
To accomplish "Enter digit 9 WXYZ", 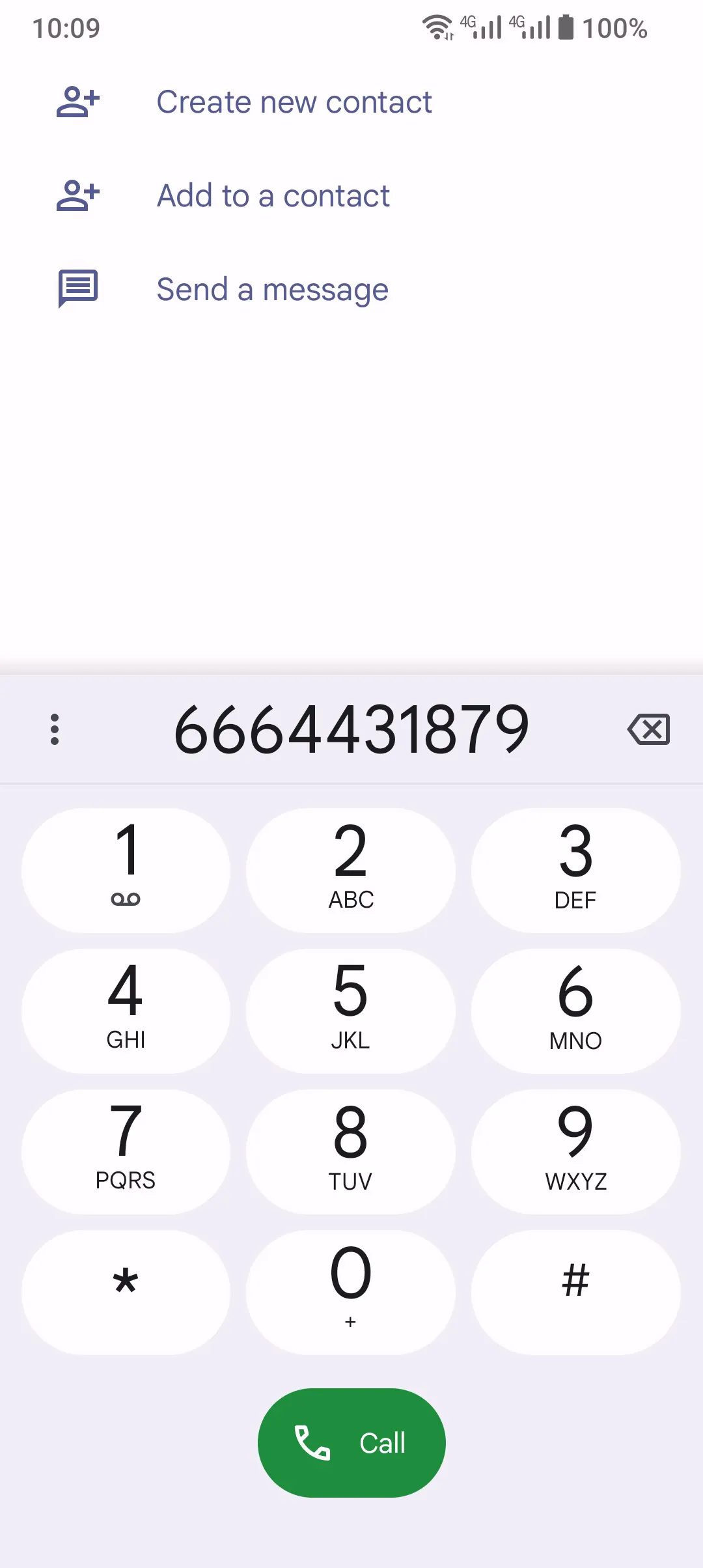I will click(575, 1152).
